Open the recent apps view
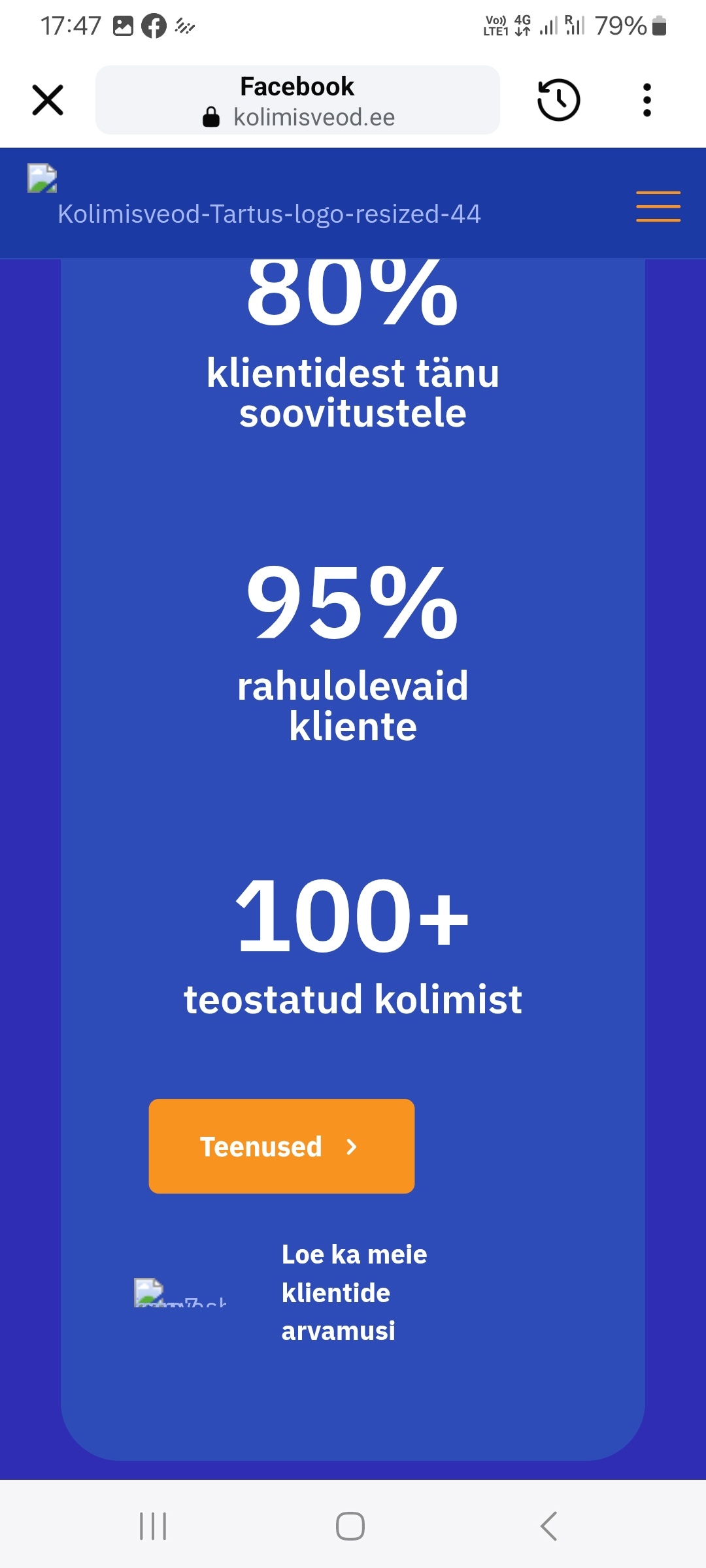 click(x=153, y=1526)
